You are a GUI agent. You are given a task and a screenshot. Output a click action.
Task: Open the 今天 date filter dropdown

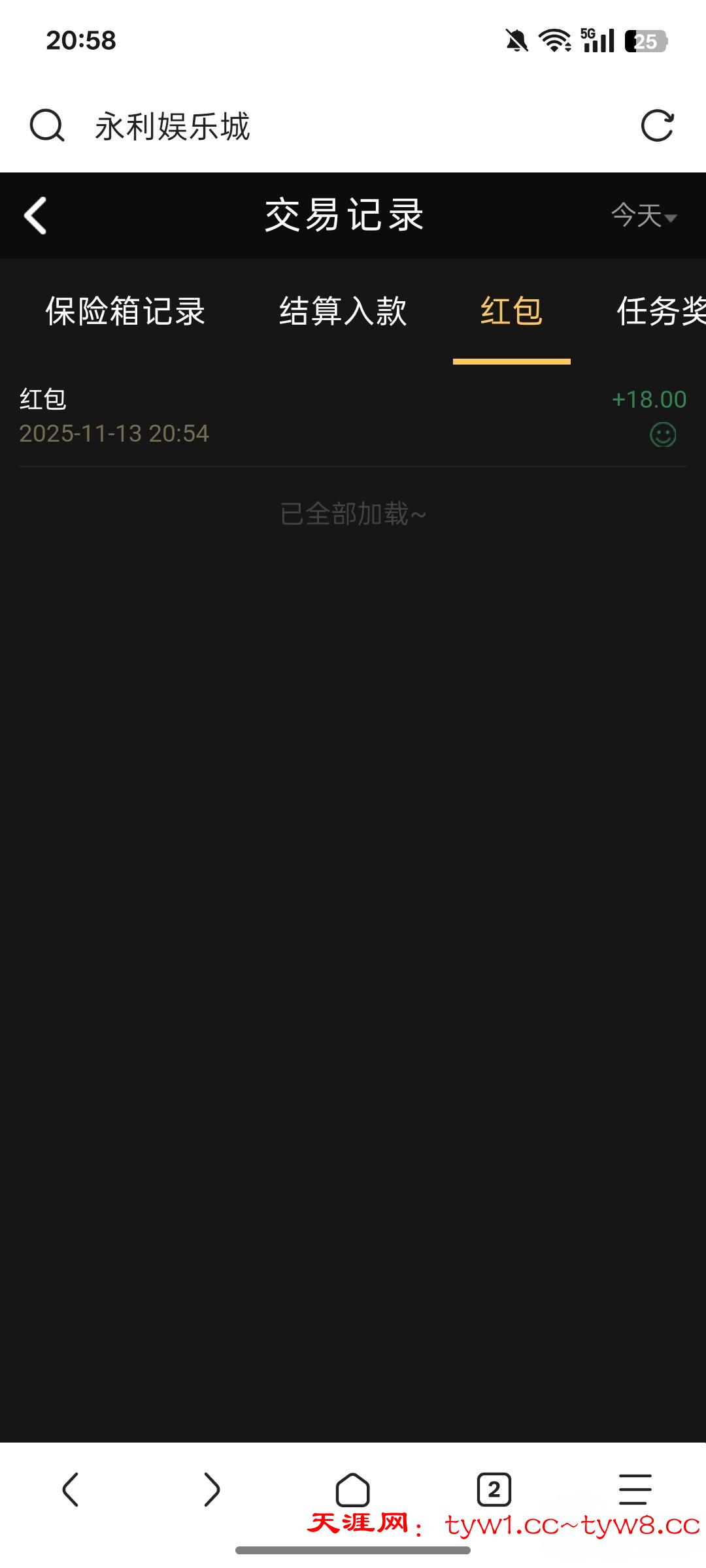[644, 216]
